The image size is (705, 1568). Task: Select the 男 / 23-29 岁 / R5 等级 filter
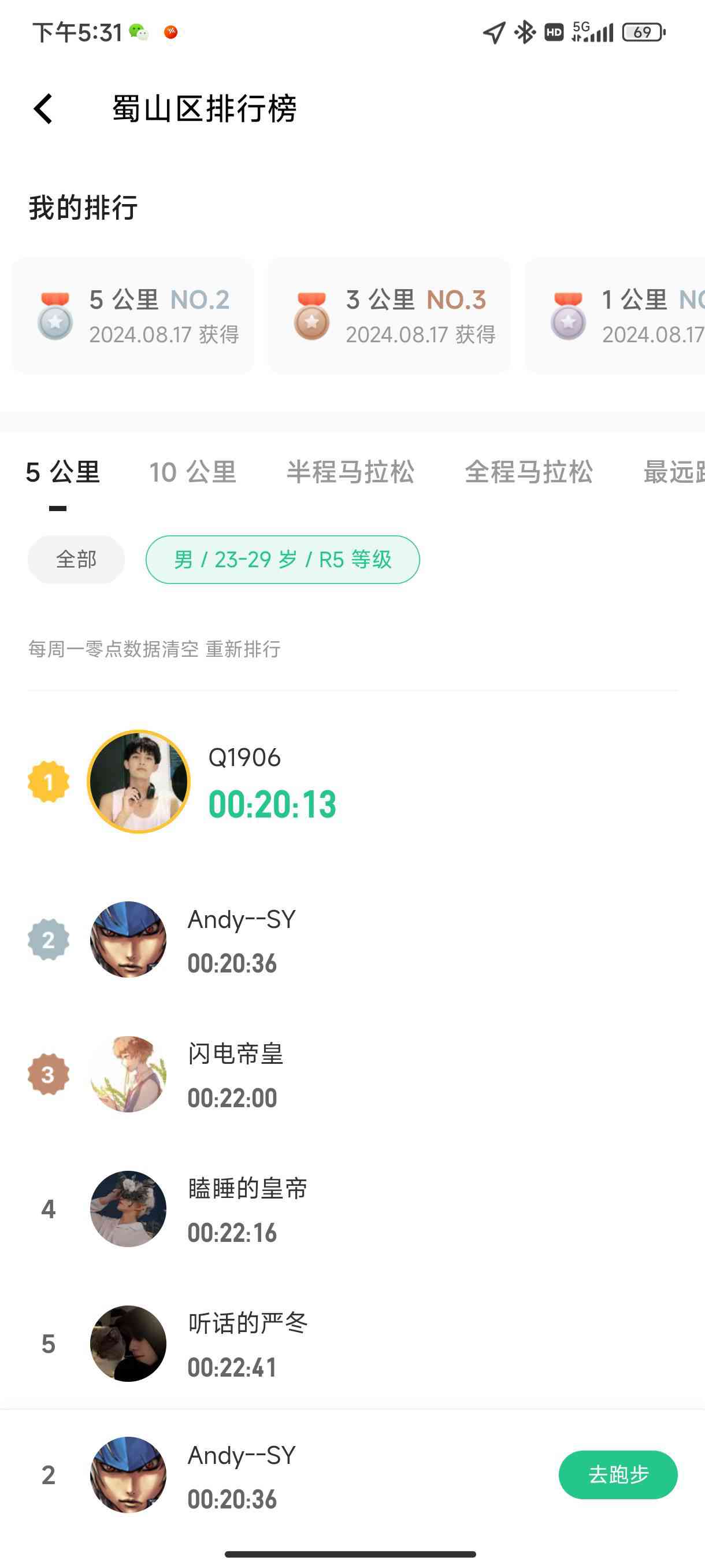click(282, 560)
